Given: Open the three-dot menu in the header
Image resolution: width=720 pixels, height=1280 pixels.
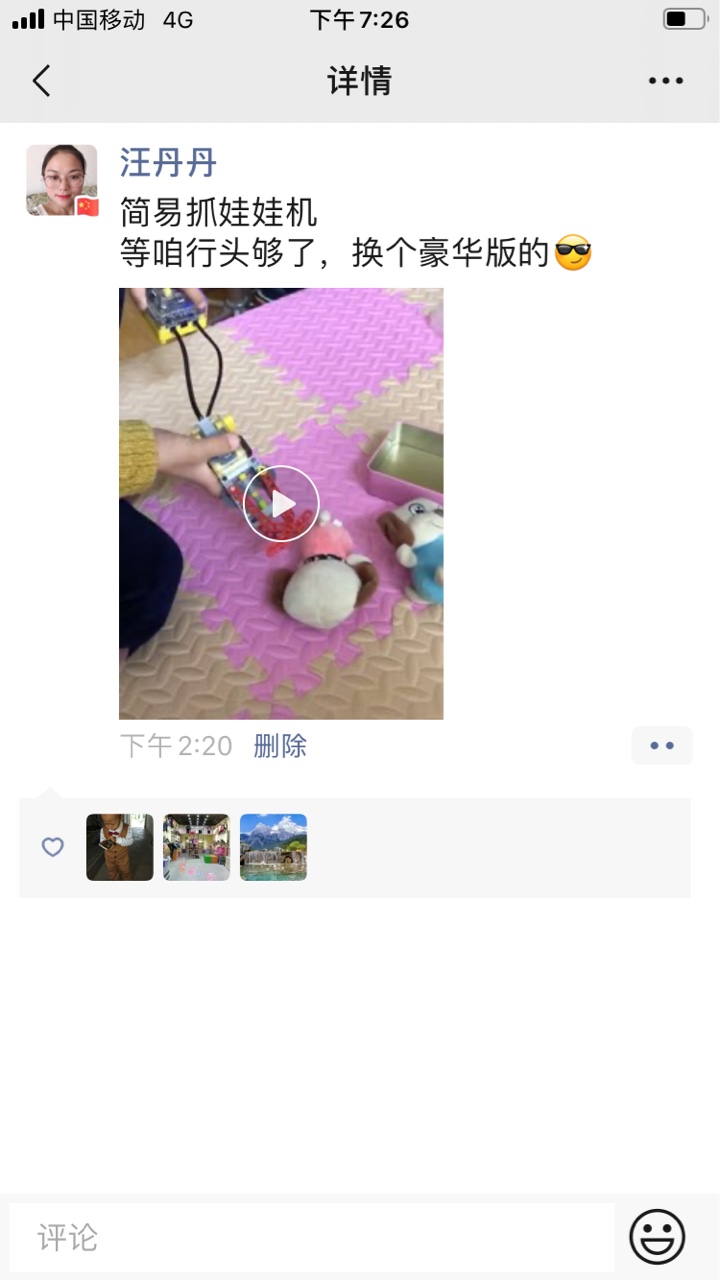Looking at the screenshot, I should pyautogui.click(x=665, y=81).
